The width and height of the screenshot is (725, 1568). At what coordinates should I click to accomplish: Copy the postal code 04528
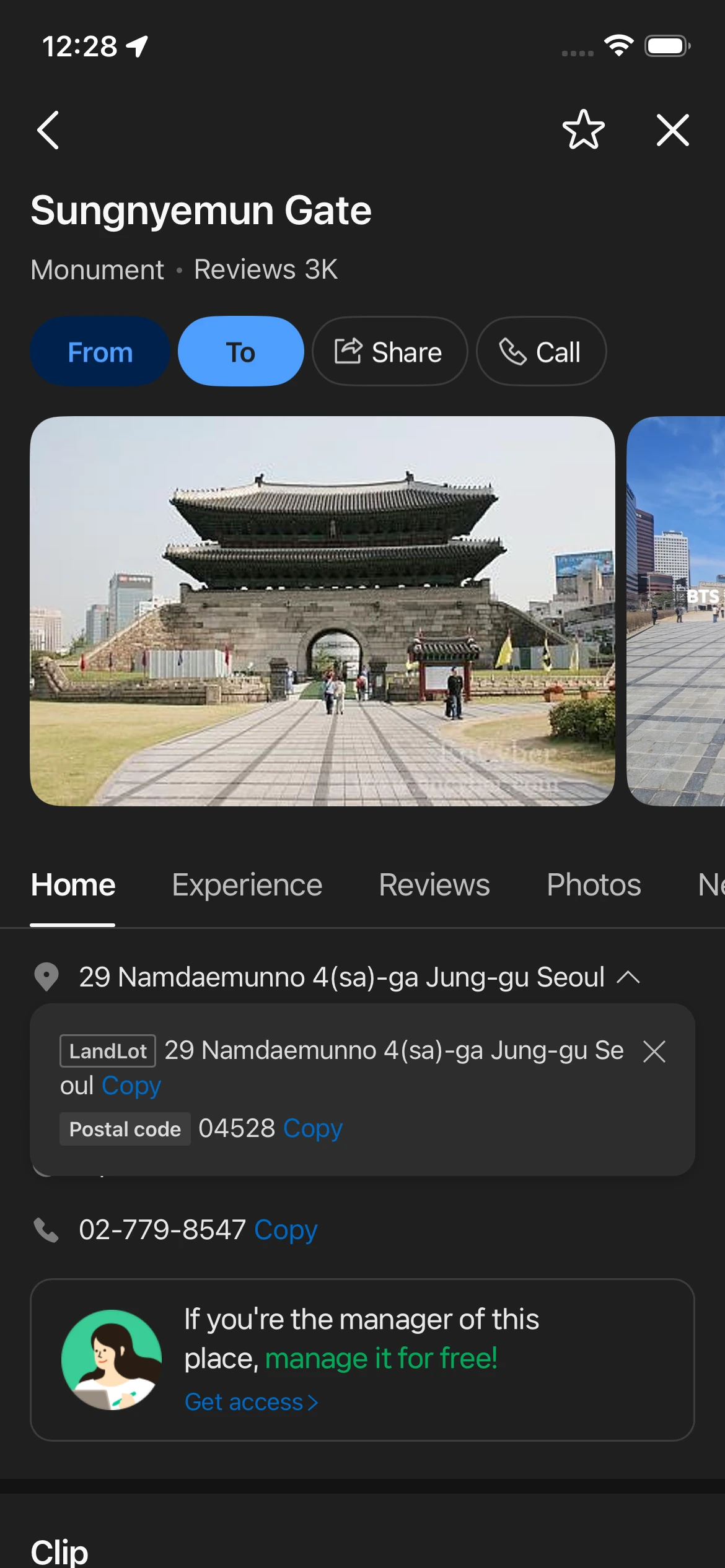(312, 1128)
